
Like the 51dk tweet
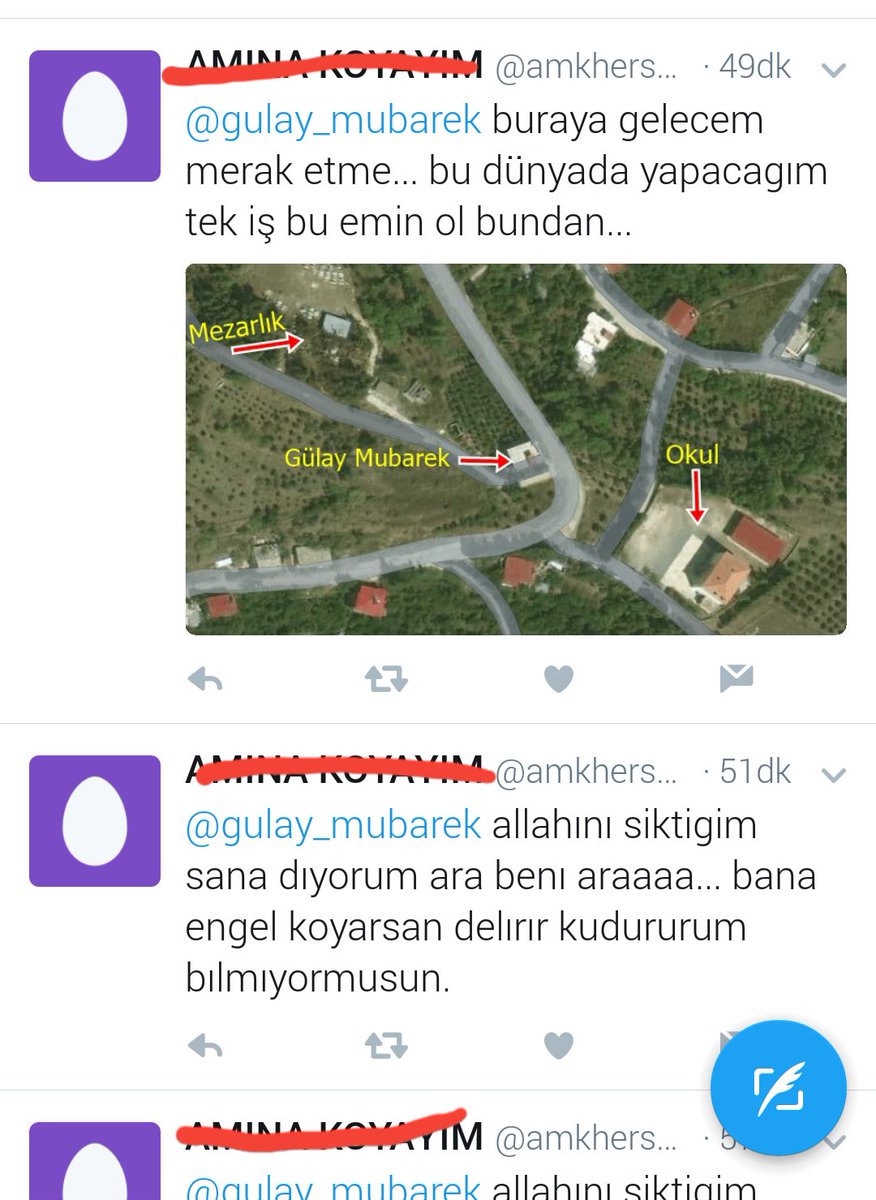click(558, 1046)
